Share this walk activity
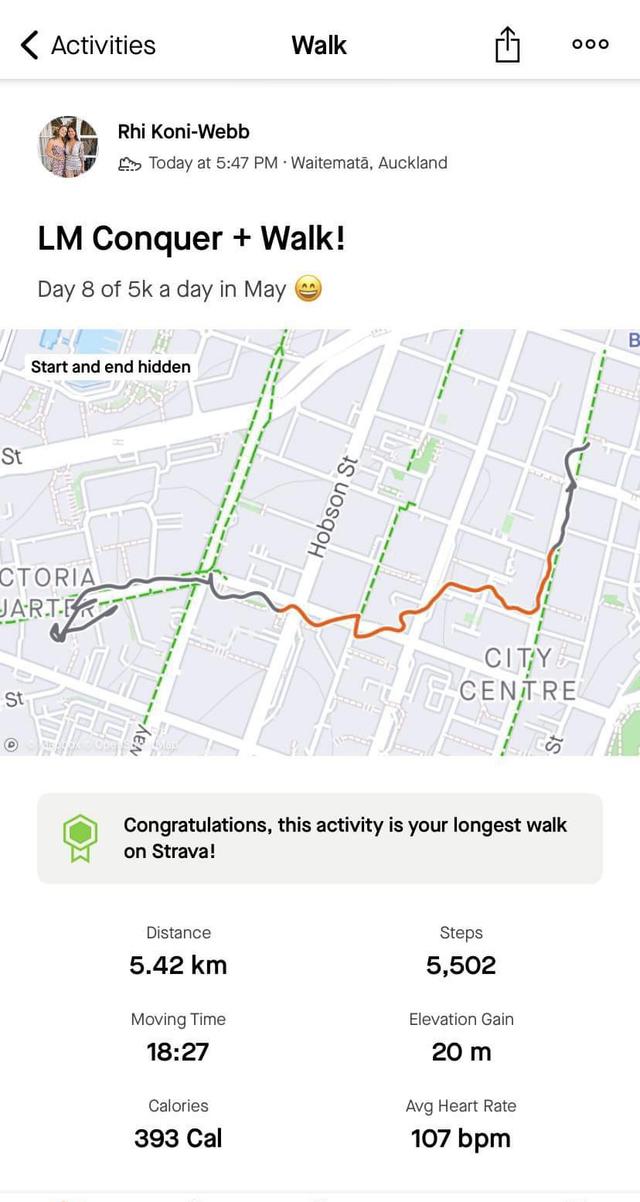This screenshot has height=1202, width=640. tap(508, 45)
